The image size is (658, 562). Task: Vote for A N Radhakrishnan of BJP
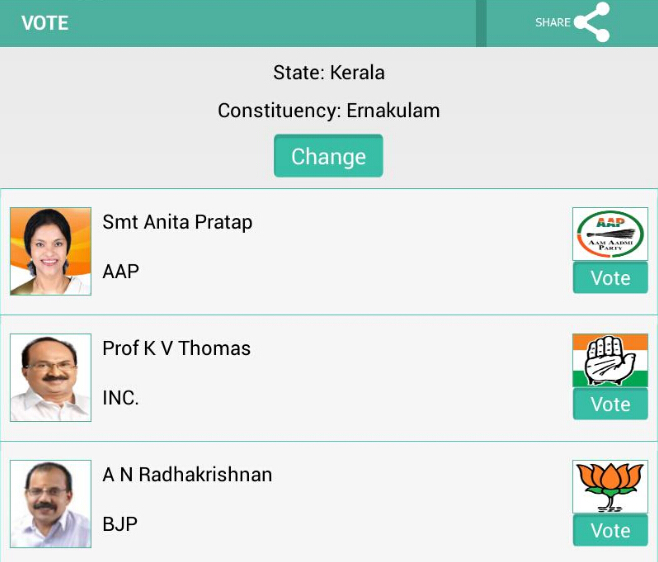point(610,530)
